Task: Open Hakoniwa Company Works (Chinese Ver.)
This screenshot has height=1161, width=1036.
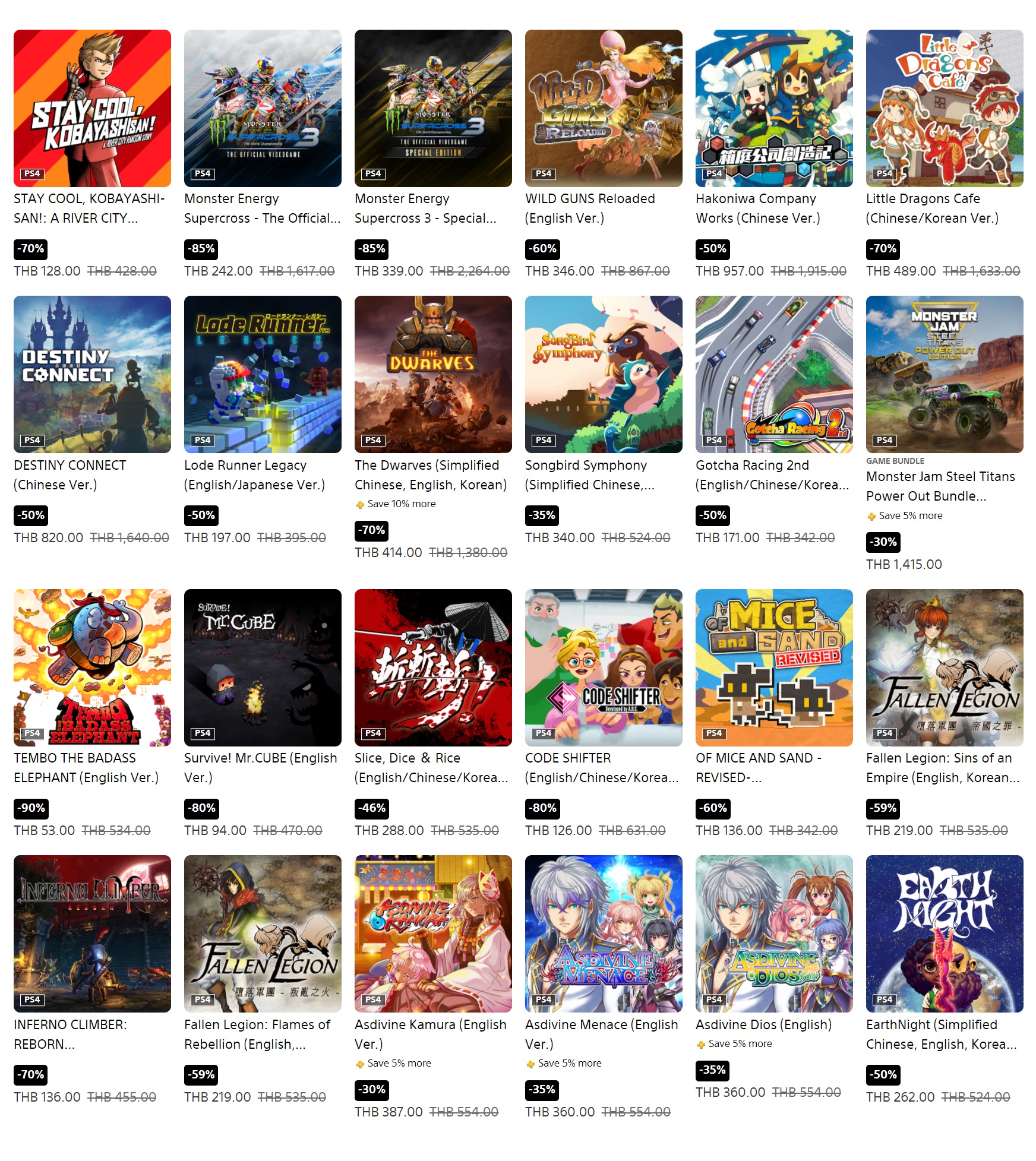Action: point(774,108)
